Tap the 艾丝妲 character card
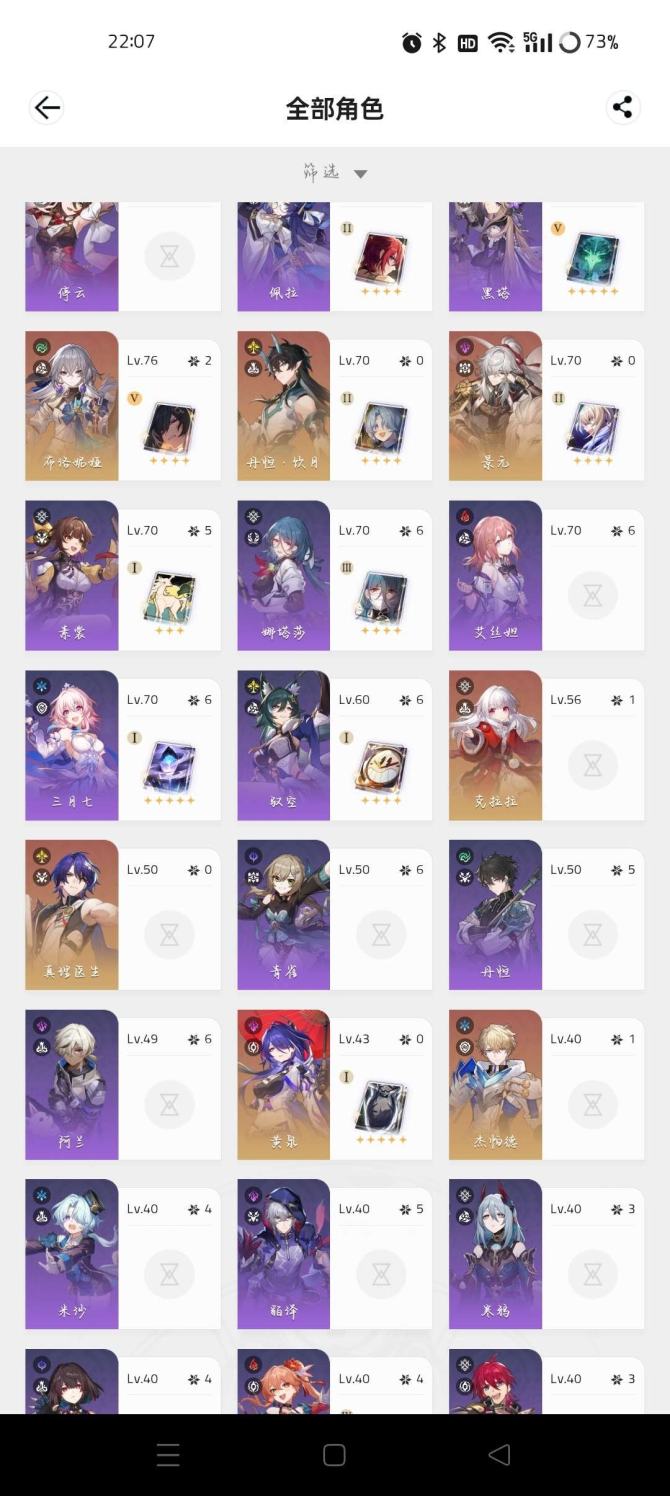Viewport: 670px width, 1496px height. click(496, 575)
